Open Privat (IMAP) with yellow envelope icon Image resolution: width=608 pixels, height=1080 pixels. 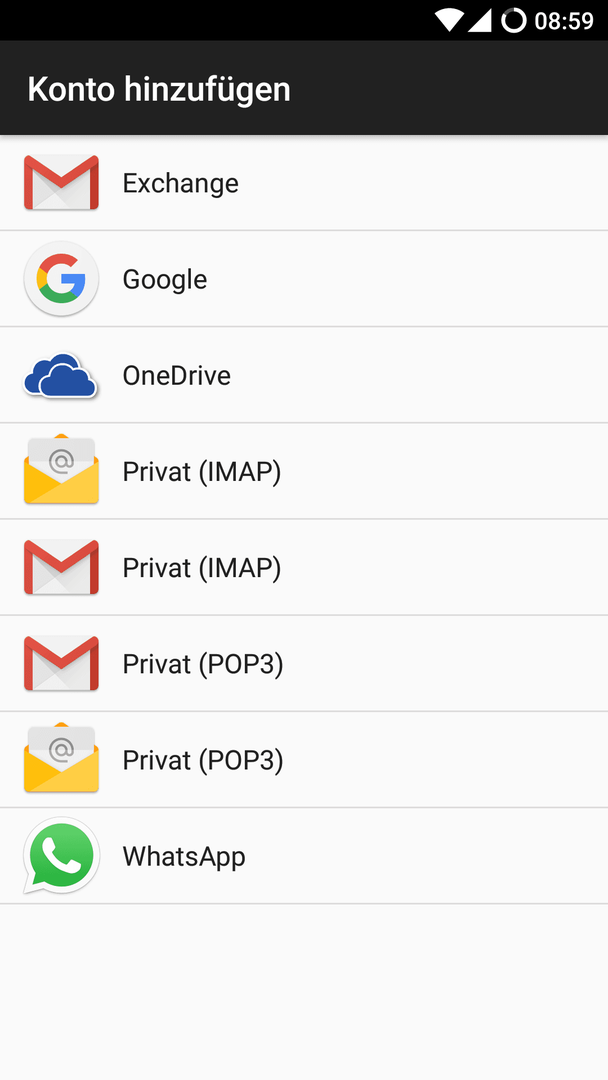pos(304,471)
